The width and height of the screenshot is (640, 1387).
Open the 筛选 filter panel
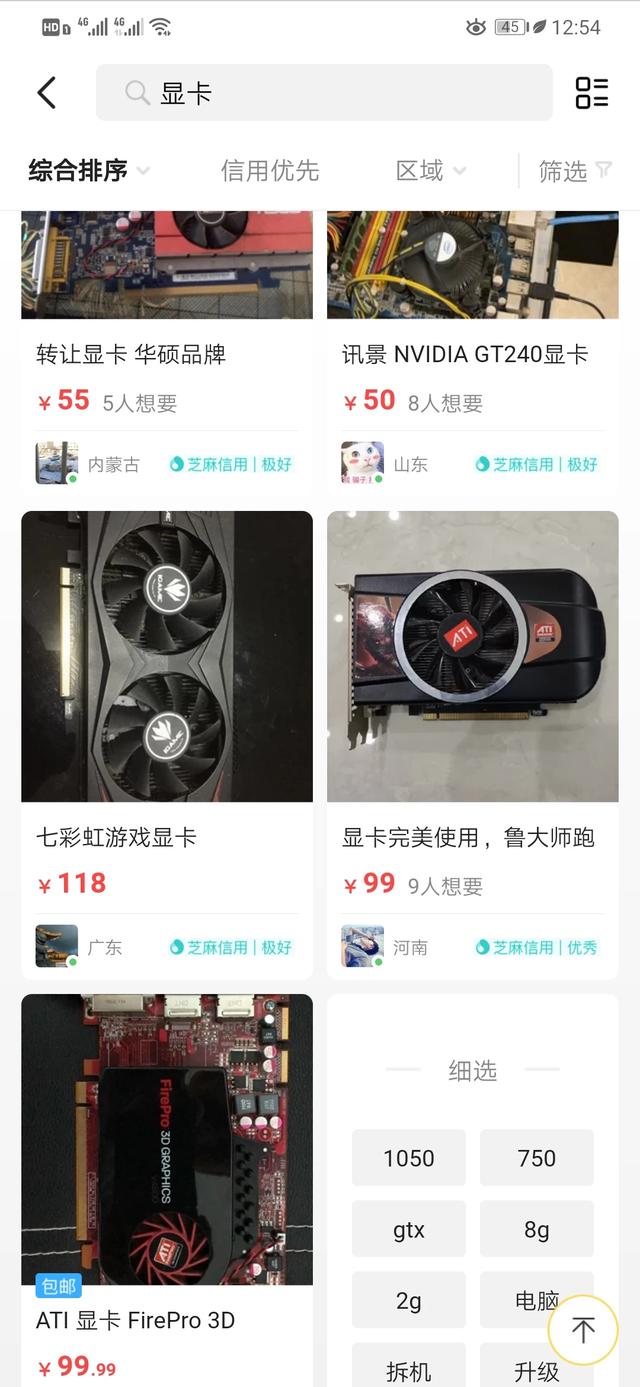(575, 171)
